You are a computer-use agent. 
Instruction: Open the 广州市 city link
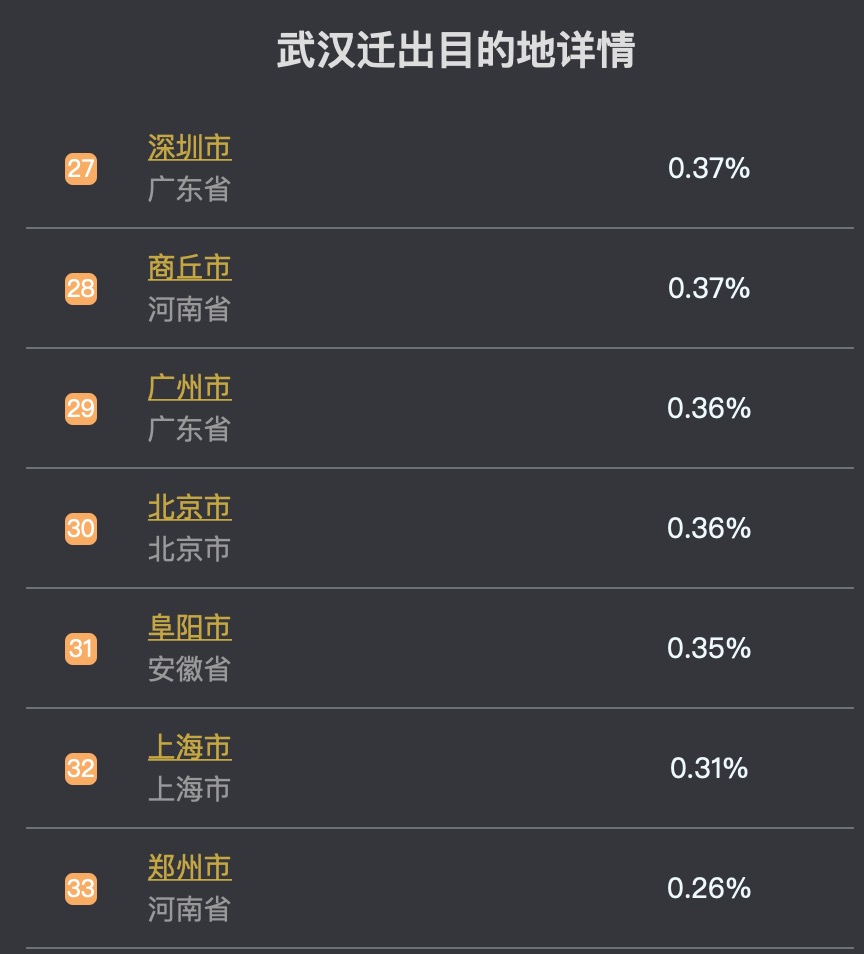190,387
